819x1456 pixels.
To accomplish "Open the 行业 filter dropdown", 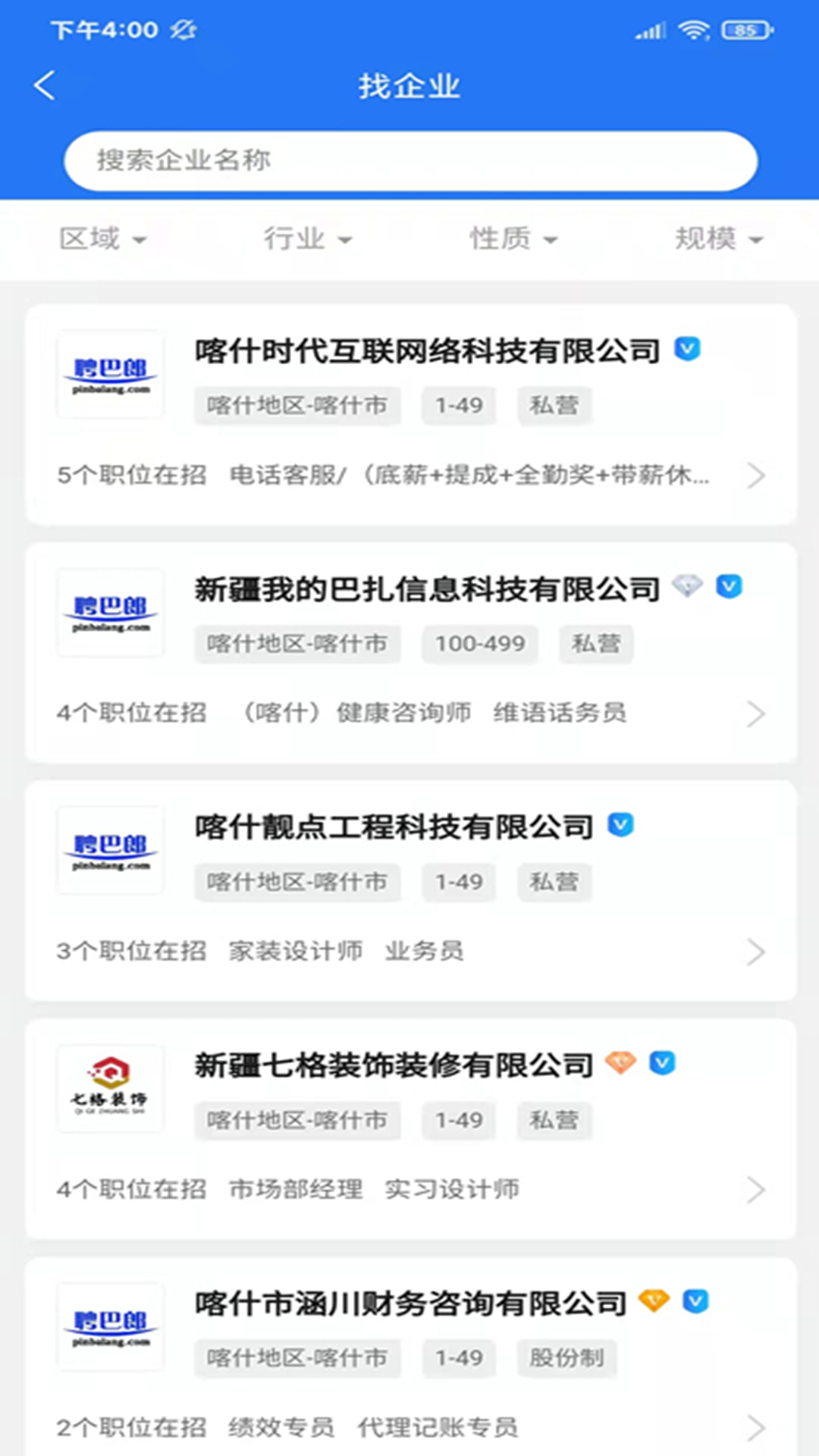I will pyautogui.click(x=307, y=239).
